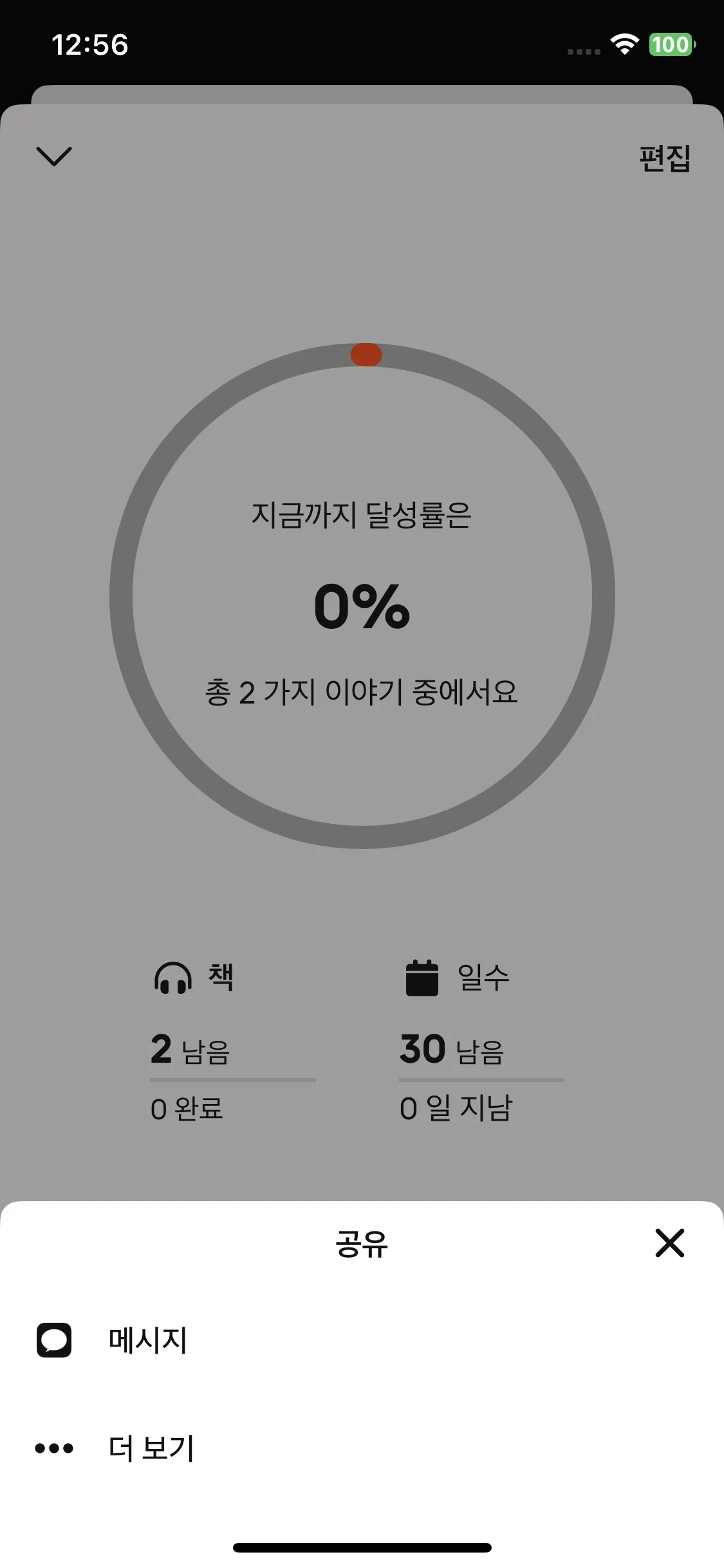Collapse the screen with the down chevron
The width and height of the screenshot is (724, 1568).
coord(54,156)
